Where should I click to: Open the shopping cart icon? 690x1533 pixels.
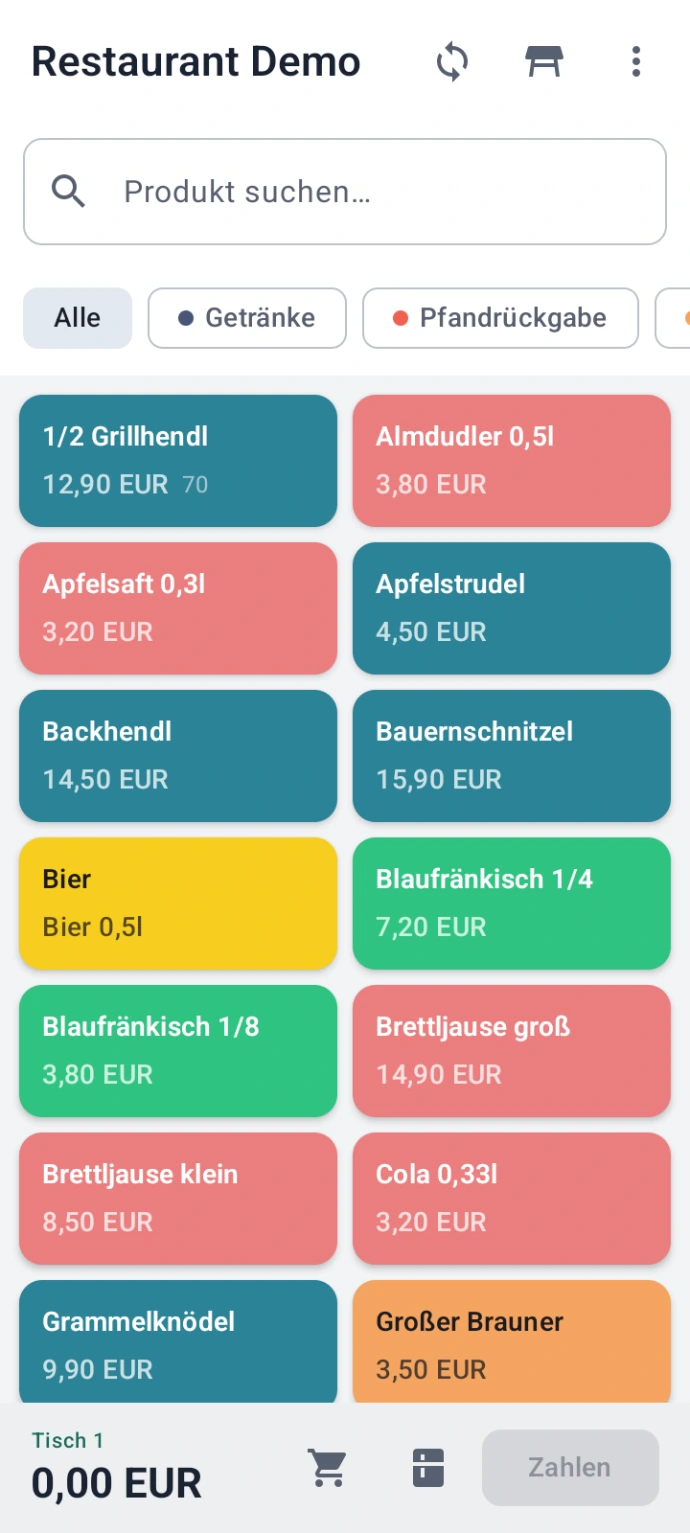click(327, 1467)
